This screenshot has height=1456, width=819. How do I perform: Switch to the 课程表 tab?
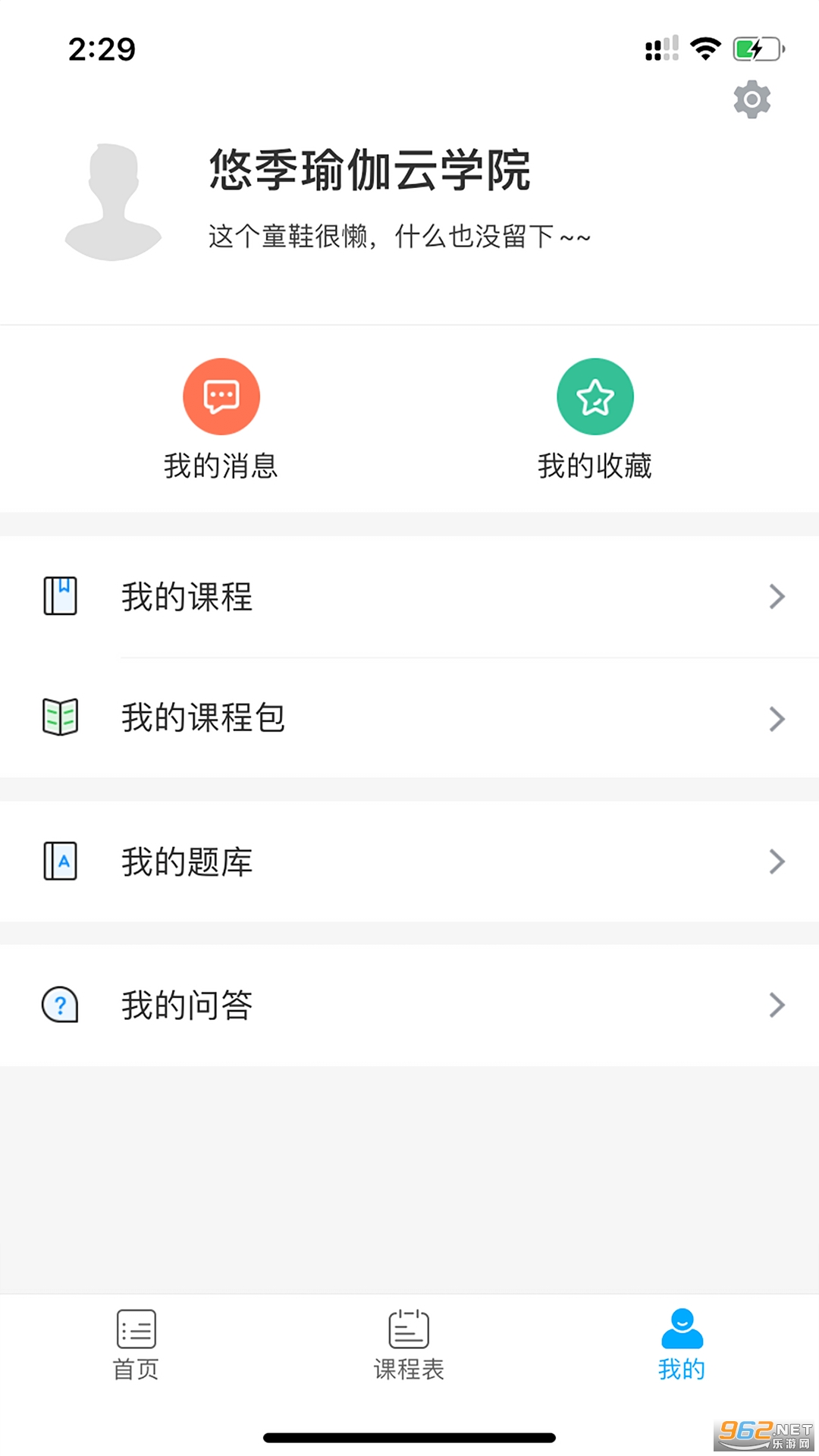tap(409, 1344)
